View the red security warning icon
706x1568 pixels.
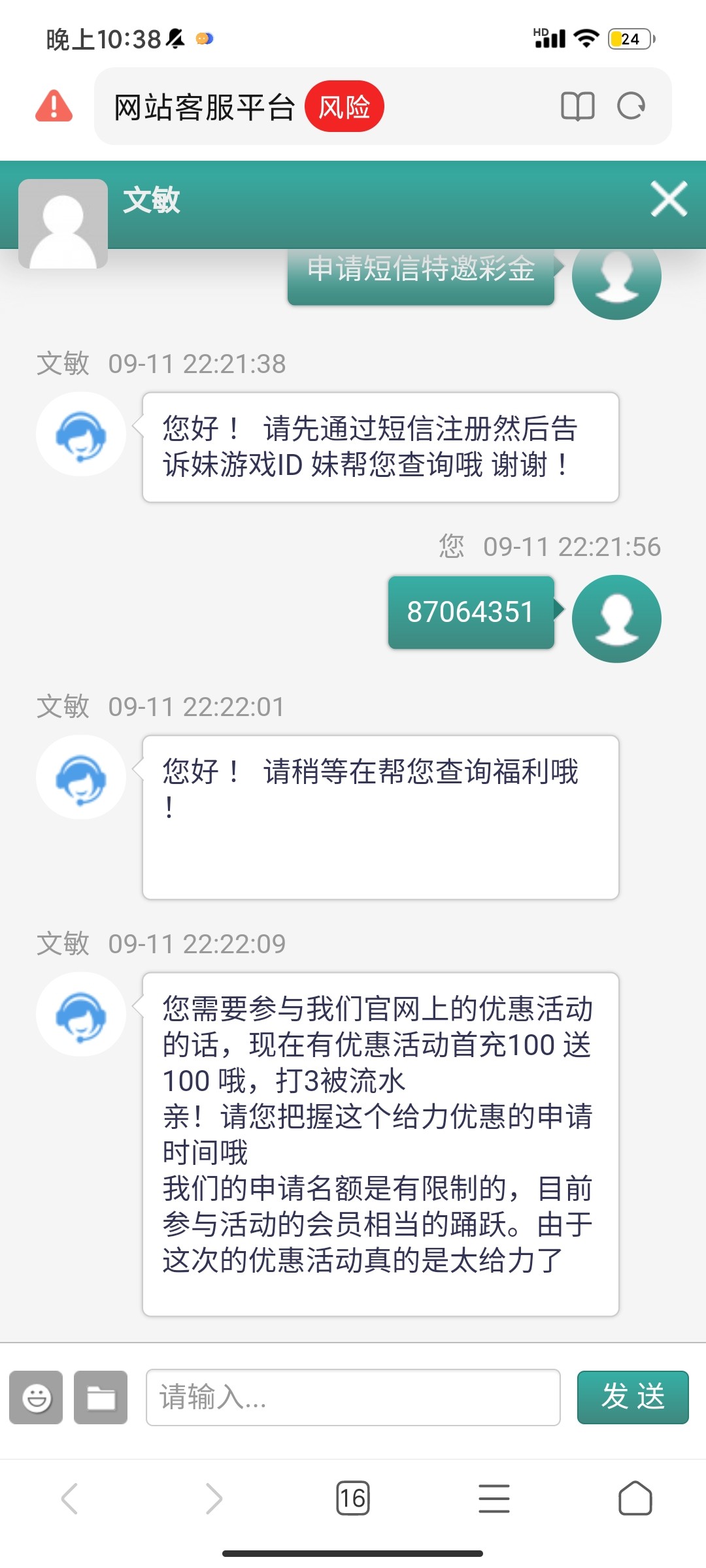click(54, 106)
